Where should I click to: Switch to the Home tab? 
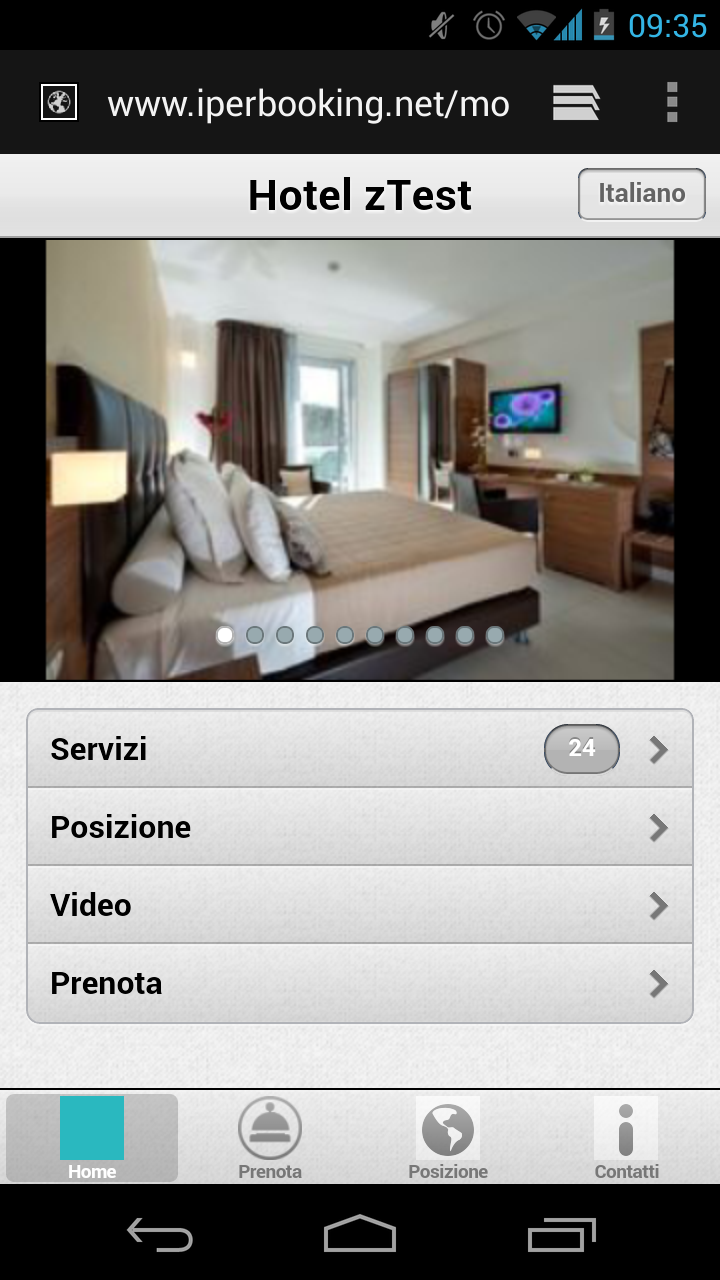pyautogui.click(x=92, y=1138)
